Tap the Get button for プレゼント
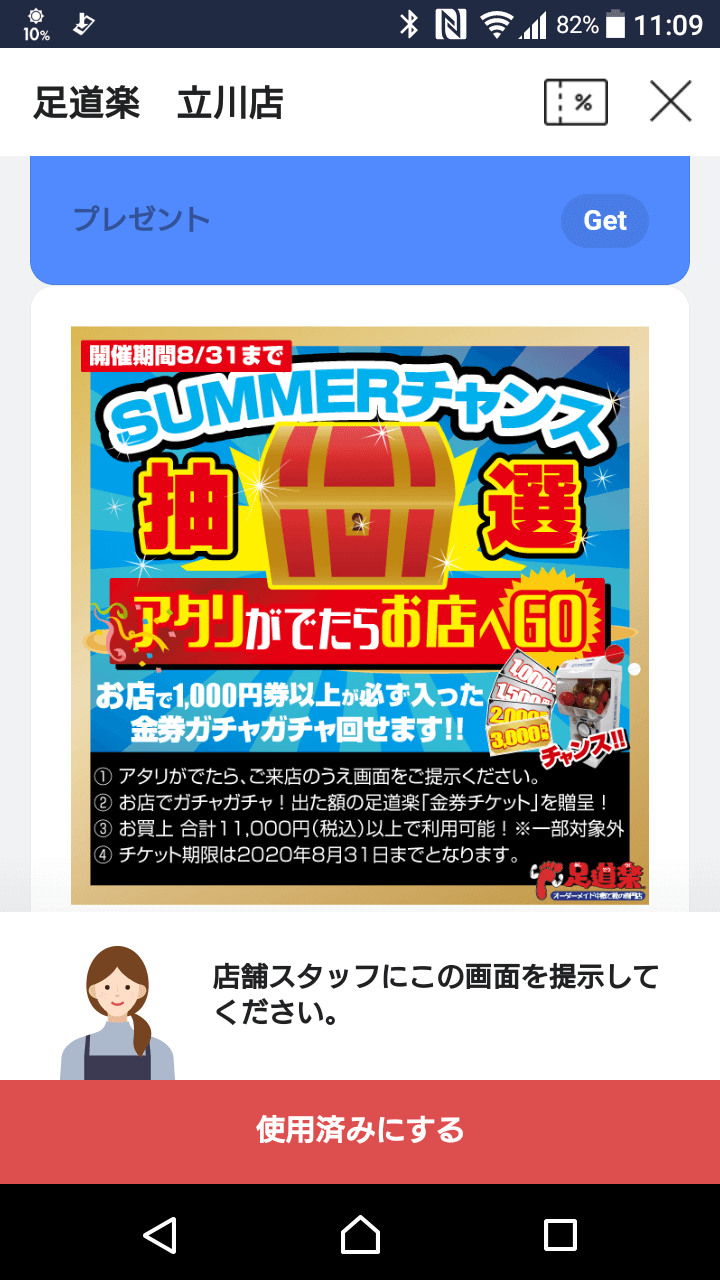The width and height of the screenshot is (720, 1280). (604, 221)
